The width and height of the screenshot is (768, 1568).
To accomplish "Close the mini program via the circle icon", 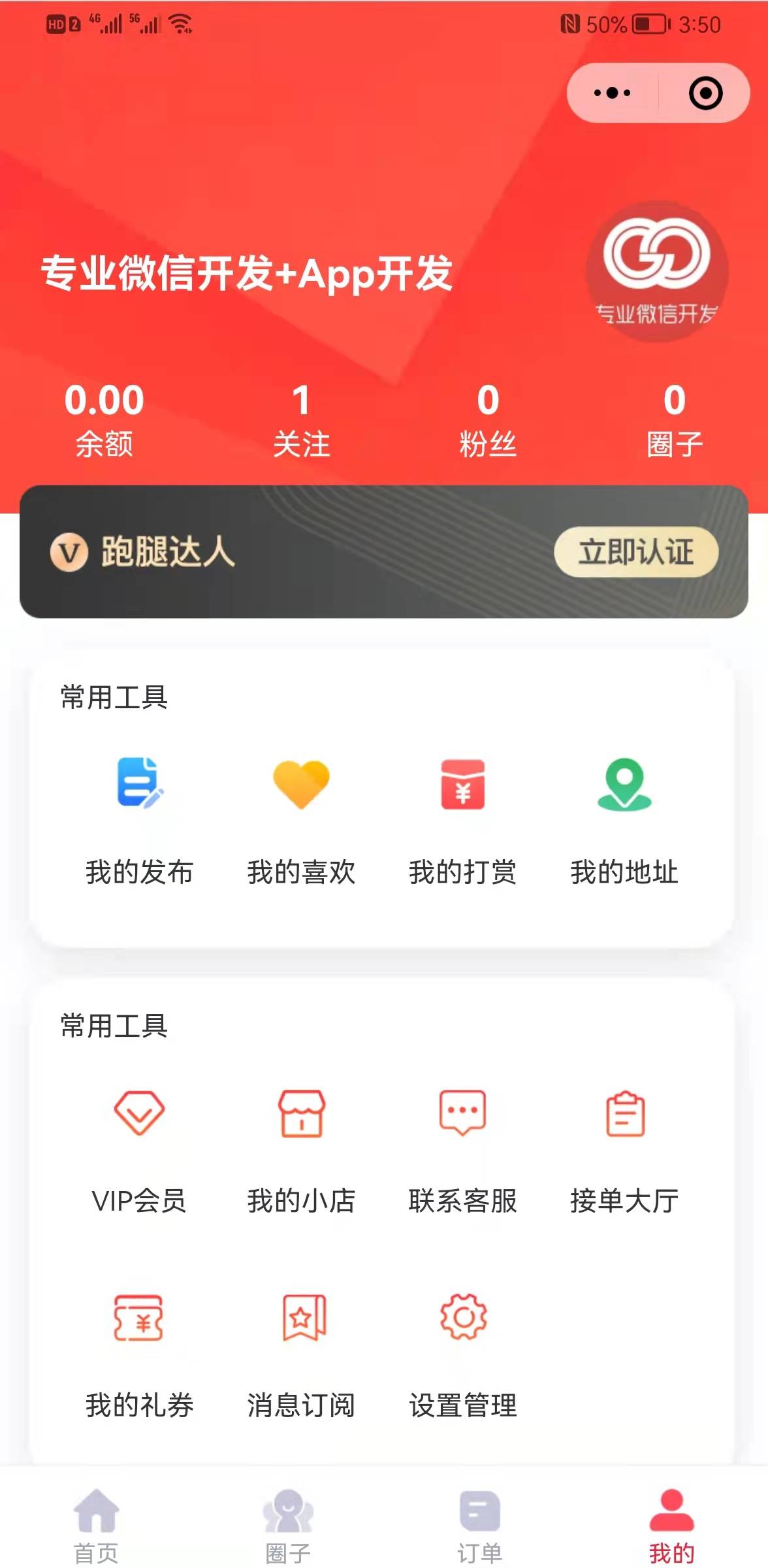I will (705, 93).
